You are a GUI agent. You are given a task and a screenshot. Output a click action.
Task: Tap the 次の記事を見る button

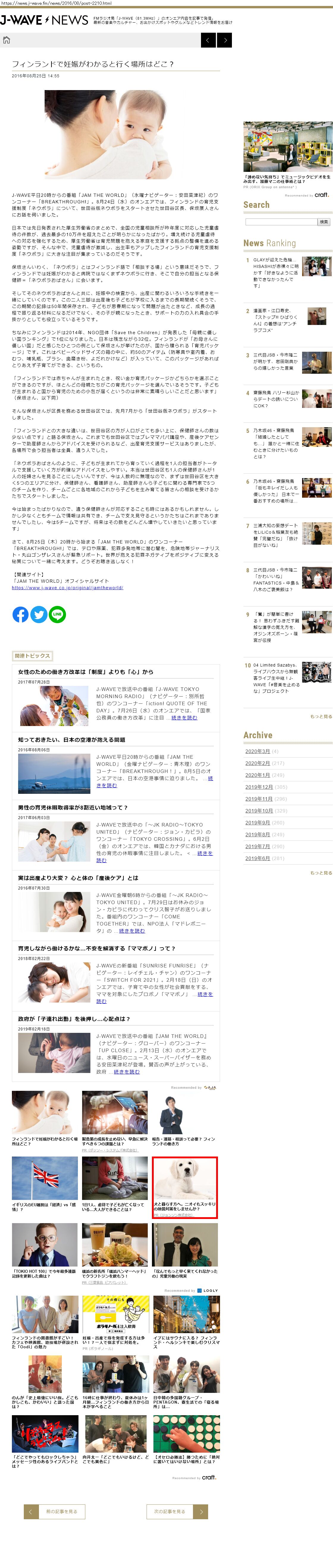click(x=177, y=1511)
